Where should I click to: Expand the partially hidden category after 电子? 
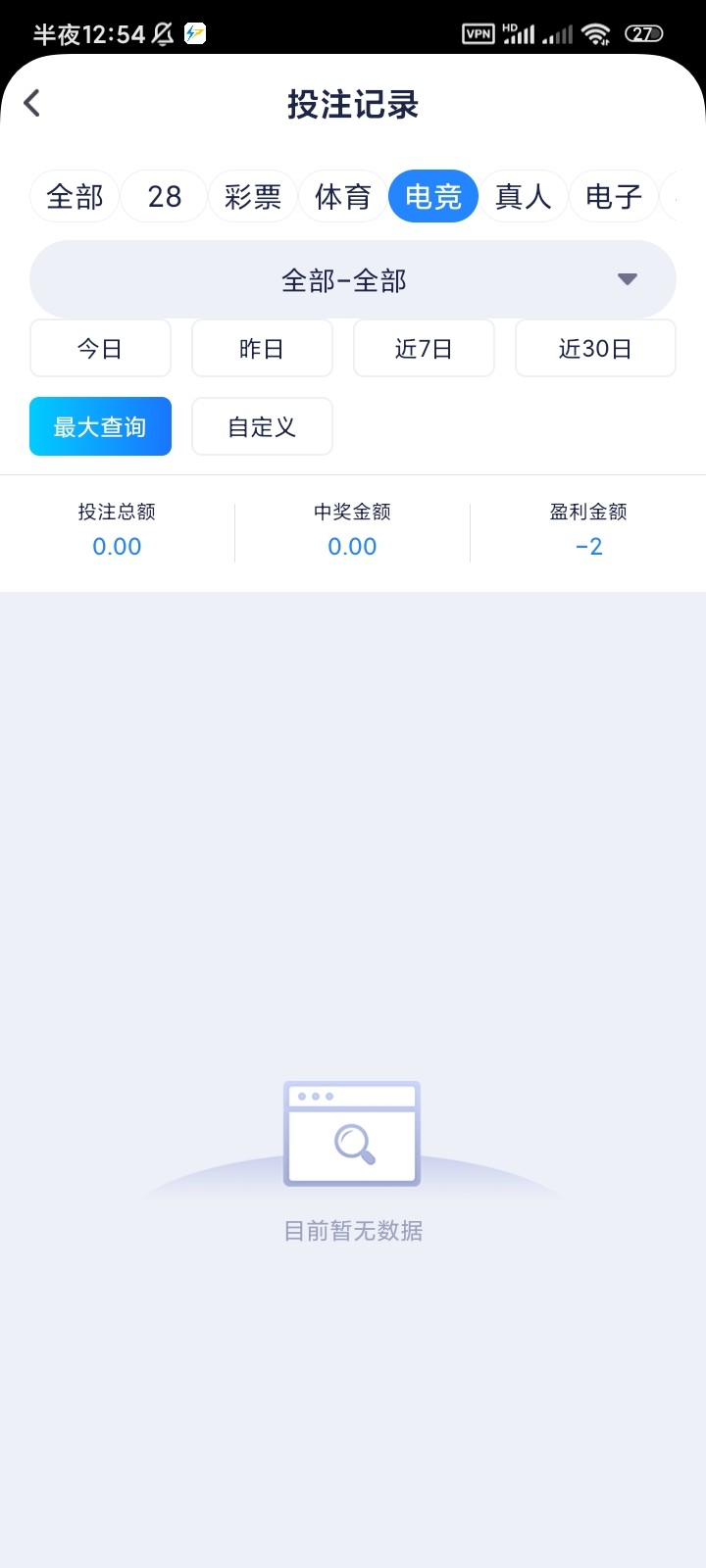coord(692,196)
